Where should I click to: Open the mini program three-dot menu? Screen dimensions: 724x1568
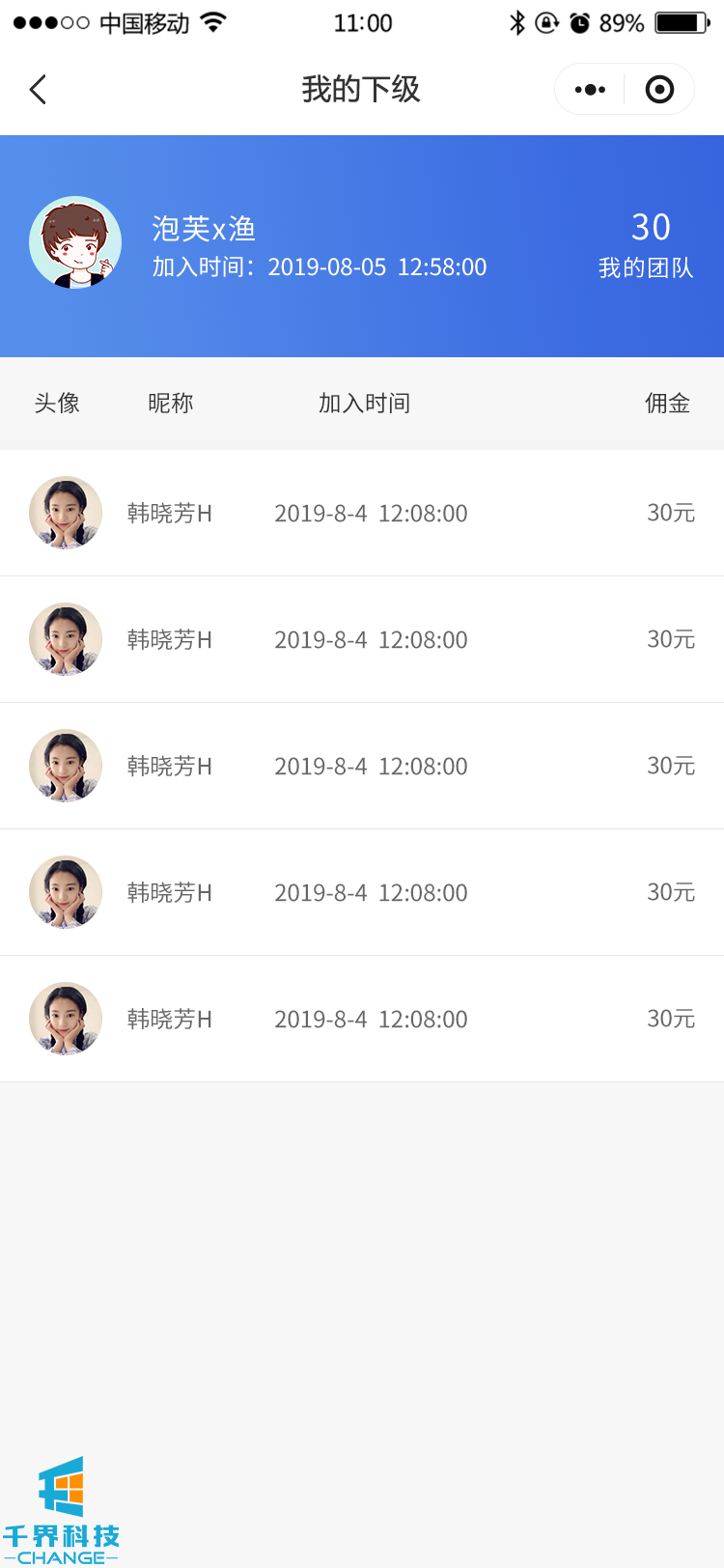pyautogui.click(x=590, y=90)
